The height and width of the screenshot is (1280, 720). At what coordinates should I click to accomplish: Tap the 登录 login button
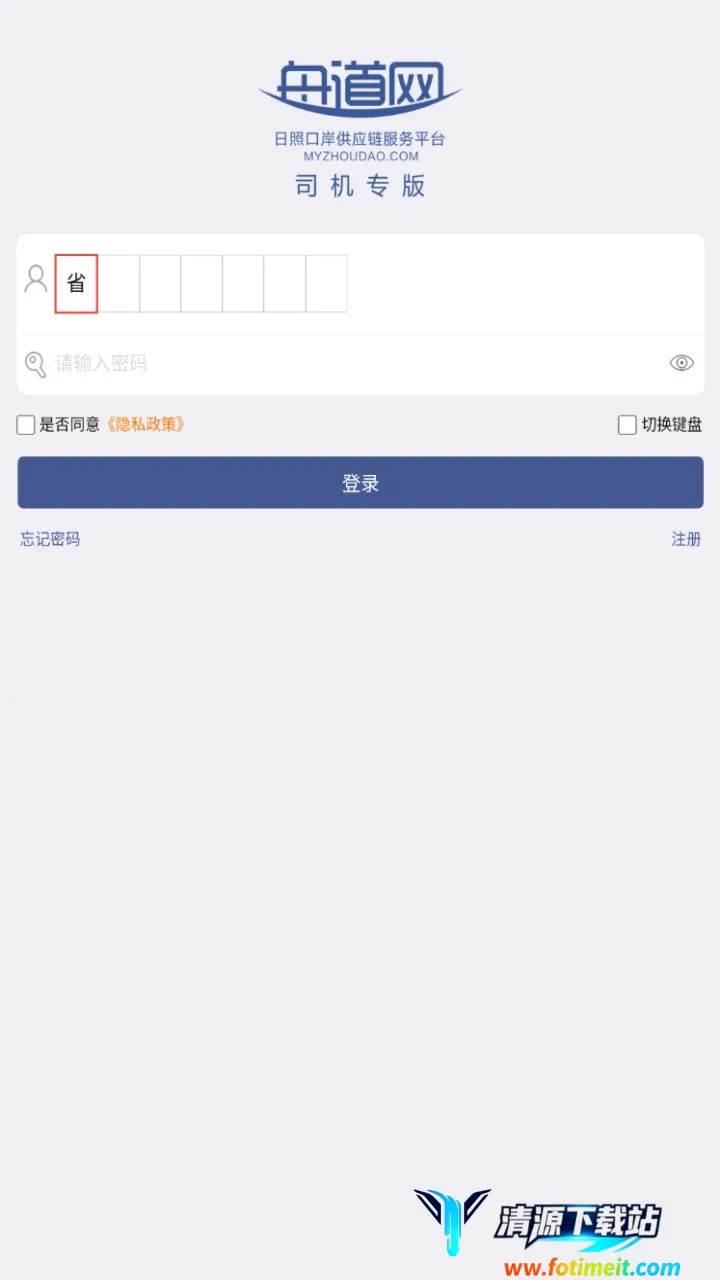(x=360, y=483)
